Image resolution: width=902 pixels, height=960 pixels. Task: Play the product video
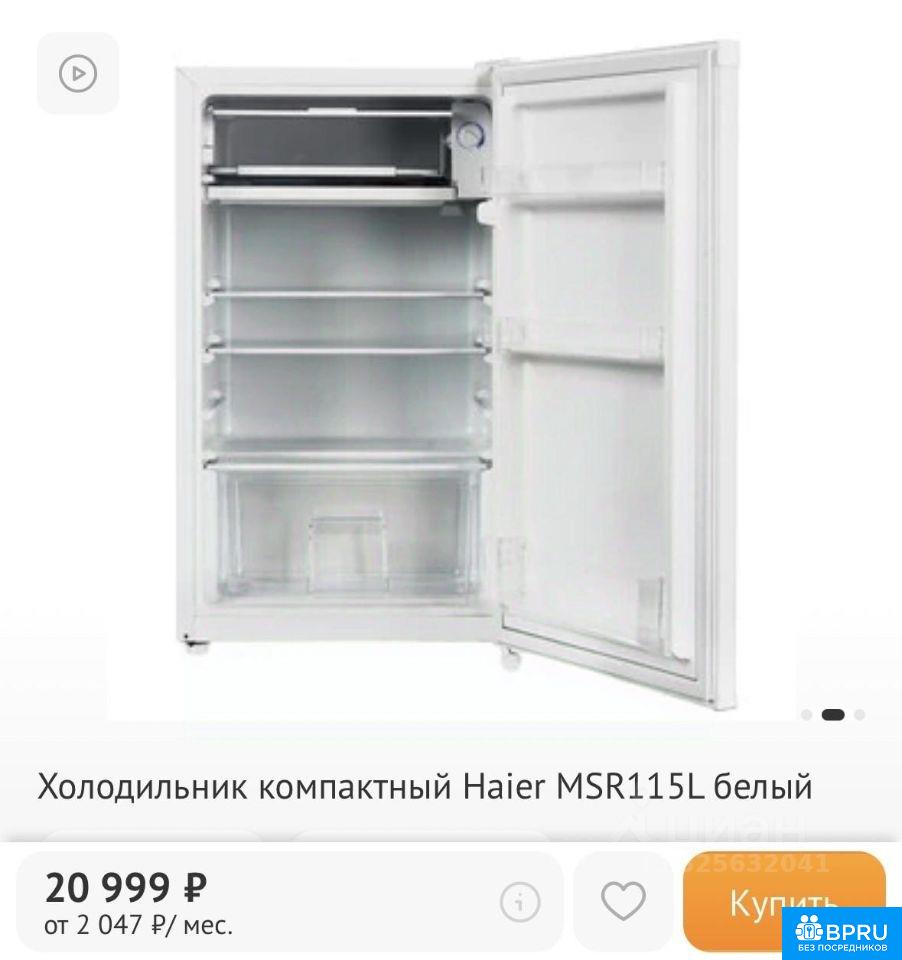(78, 73)
